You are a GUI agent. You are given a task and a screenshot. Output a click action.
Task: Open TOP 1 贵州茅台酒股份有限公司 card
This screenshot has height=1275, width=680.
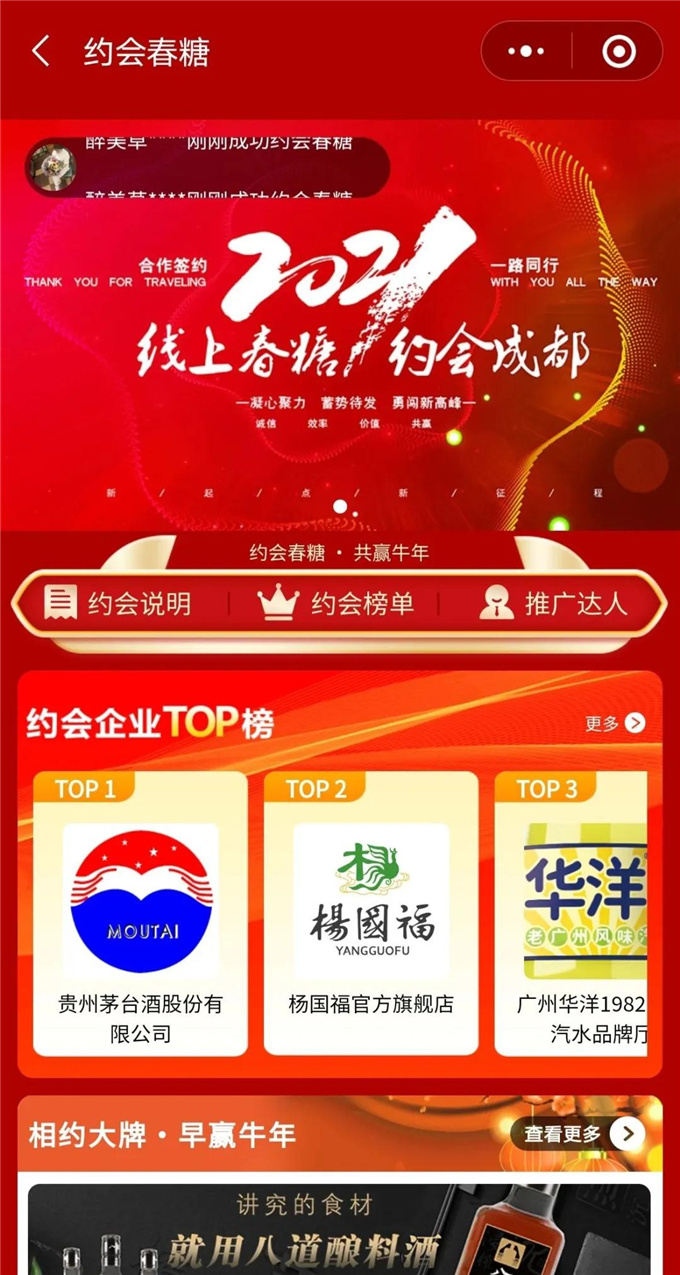point(140,914)
